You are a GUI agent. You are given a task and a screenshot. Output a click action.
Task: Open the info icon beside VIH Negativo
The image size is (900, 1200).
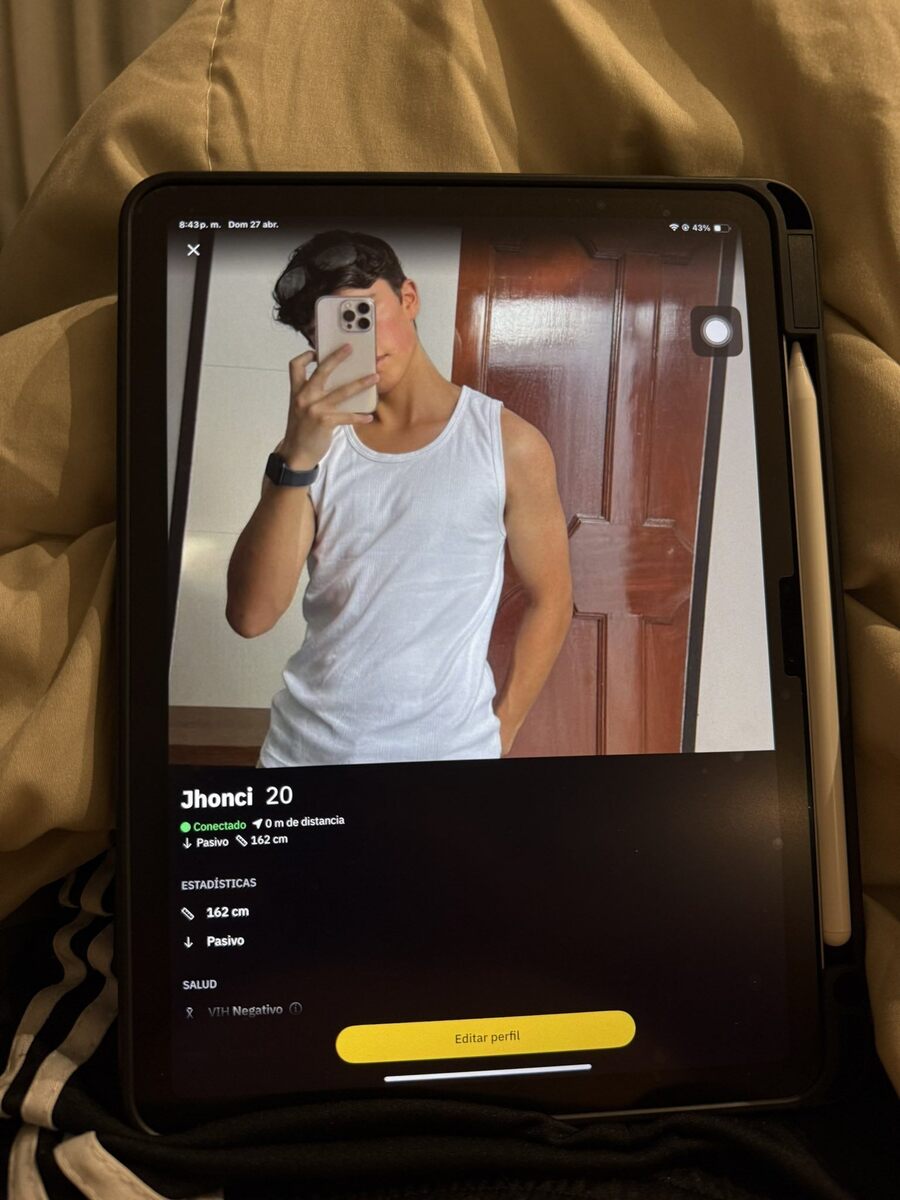click(x=296, y=1009)
